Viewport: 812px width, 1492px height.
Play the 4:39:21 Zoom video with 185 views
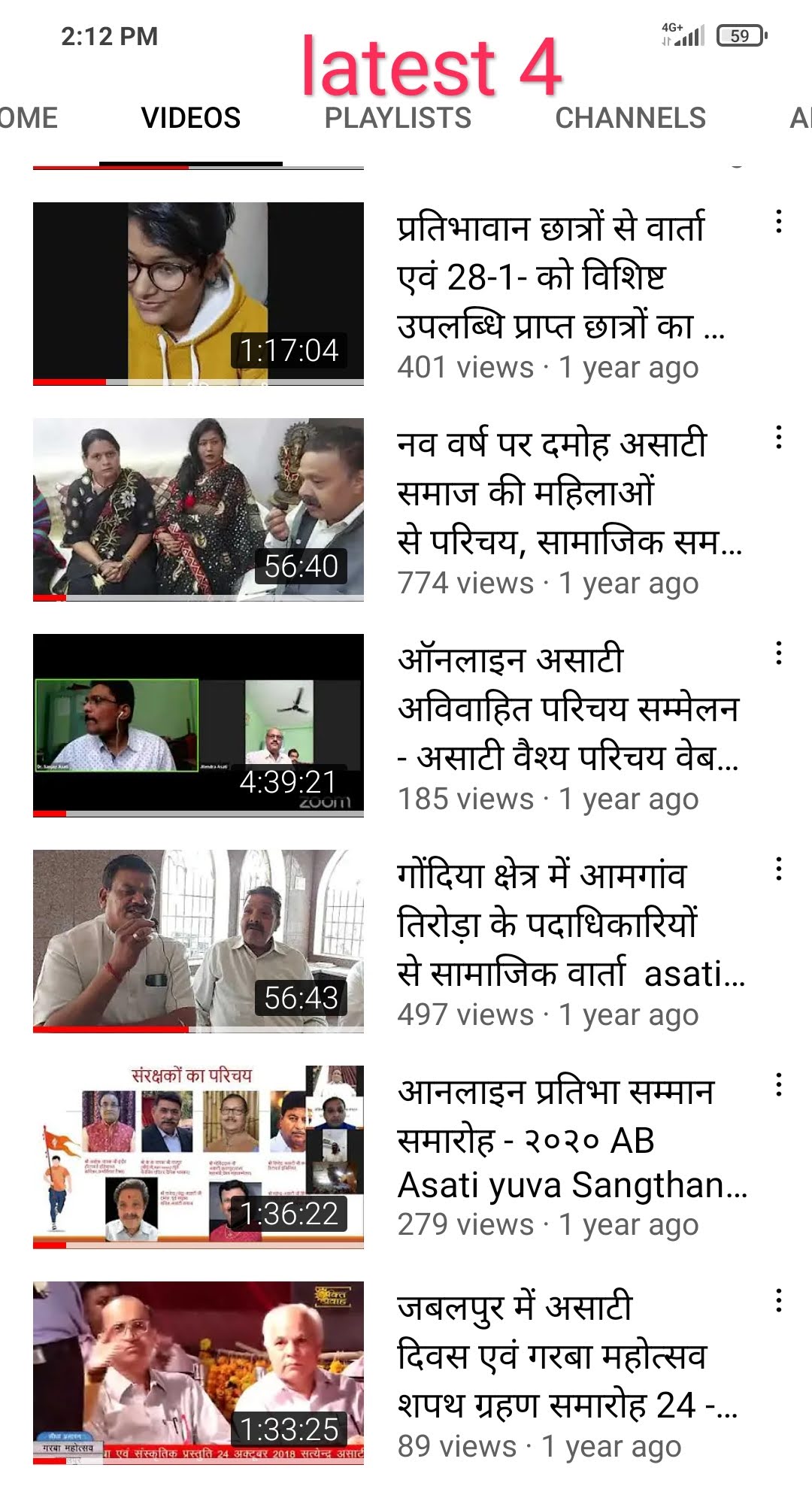pos(198,726)
